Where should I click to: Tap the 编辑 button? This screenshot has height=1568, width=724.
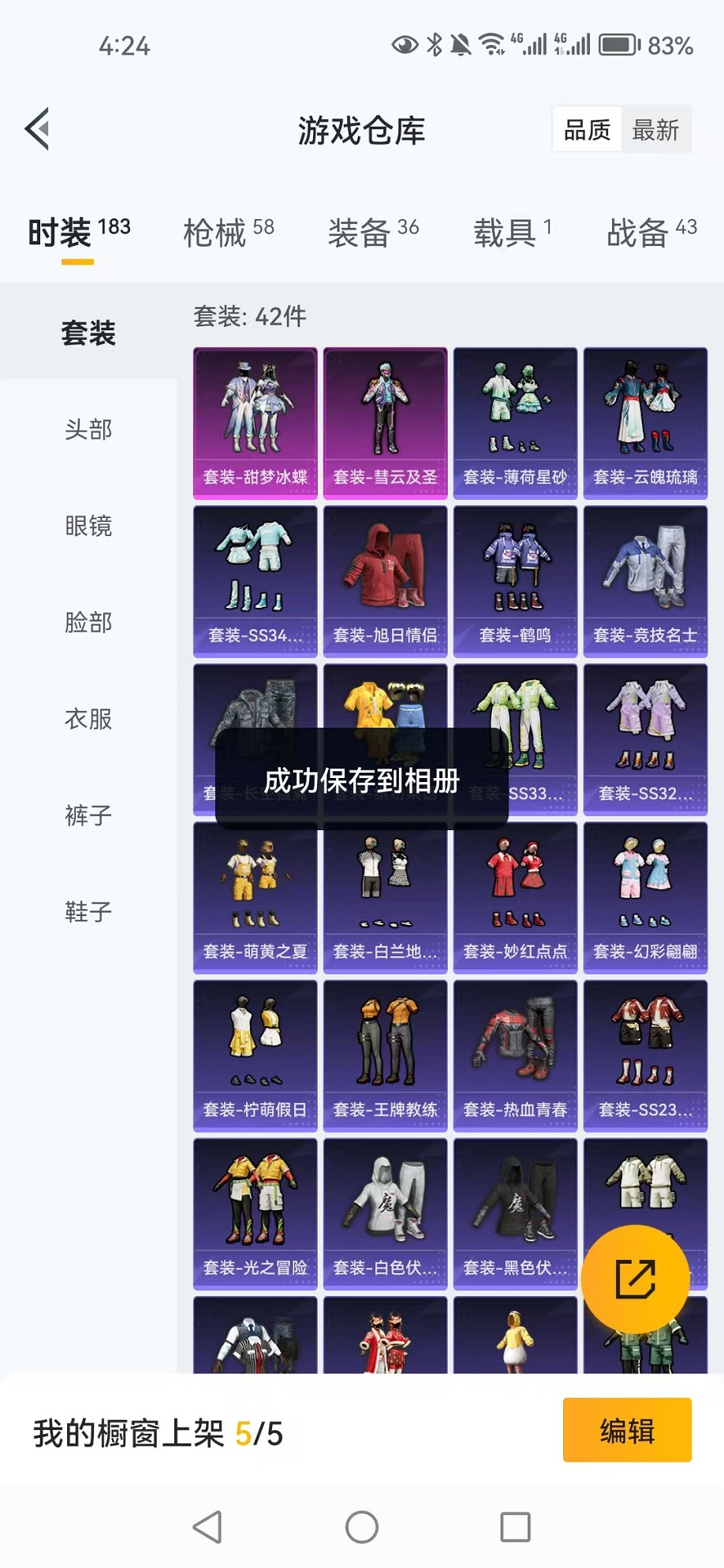tap(627, 1430)
